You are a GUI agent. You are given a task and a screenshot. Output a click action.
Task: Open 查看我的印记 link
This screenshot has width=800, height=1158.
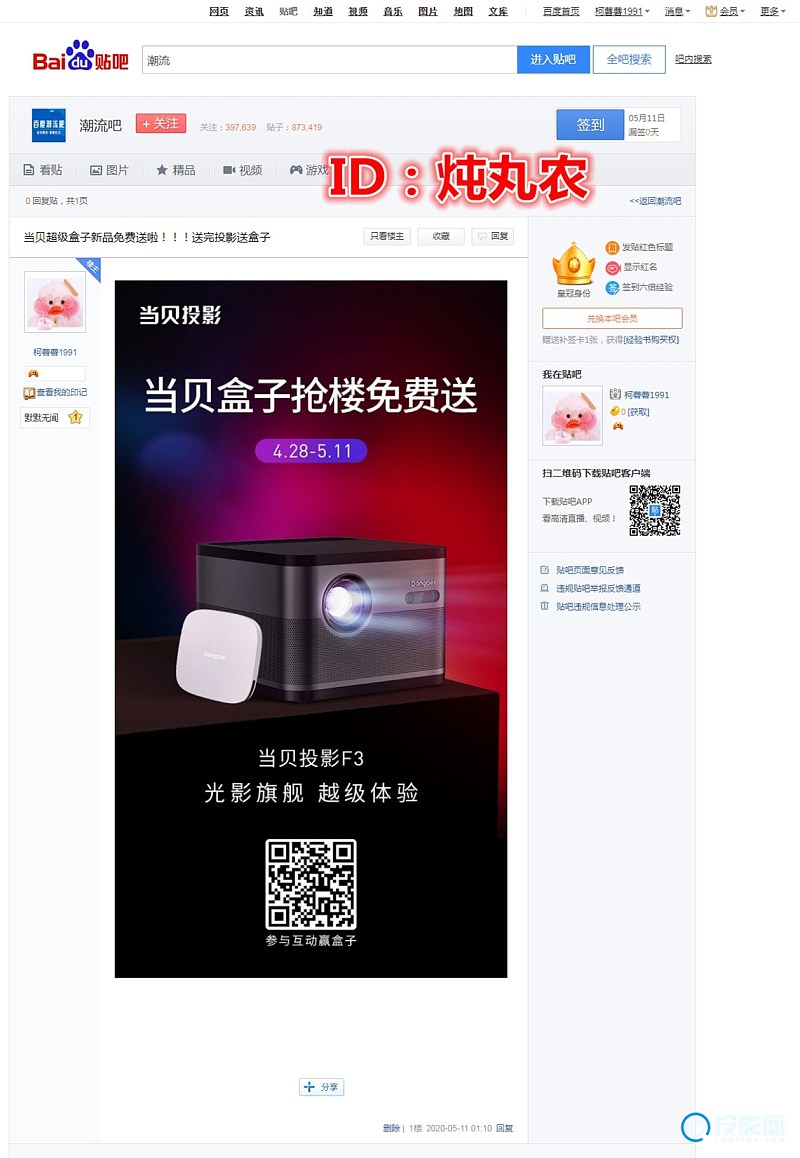point(61,393)
